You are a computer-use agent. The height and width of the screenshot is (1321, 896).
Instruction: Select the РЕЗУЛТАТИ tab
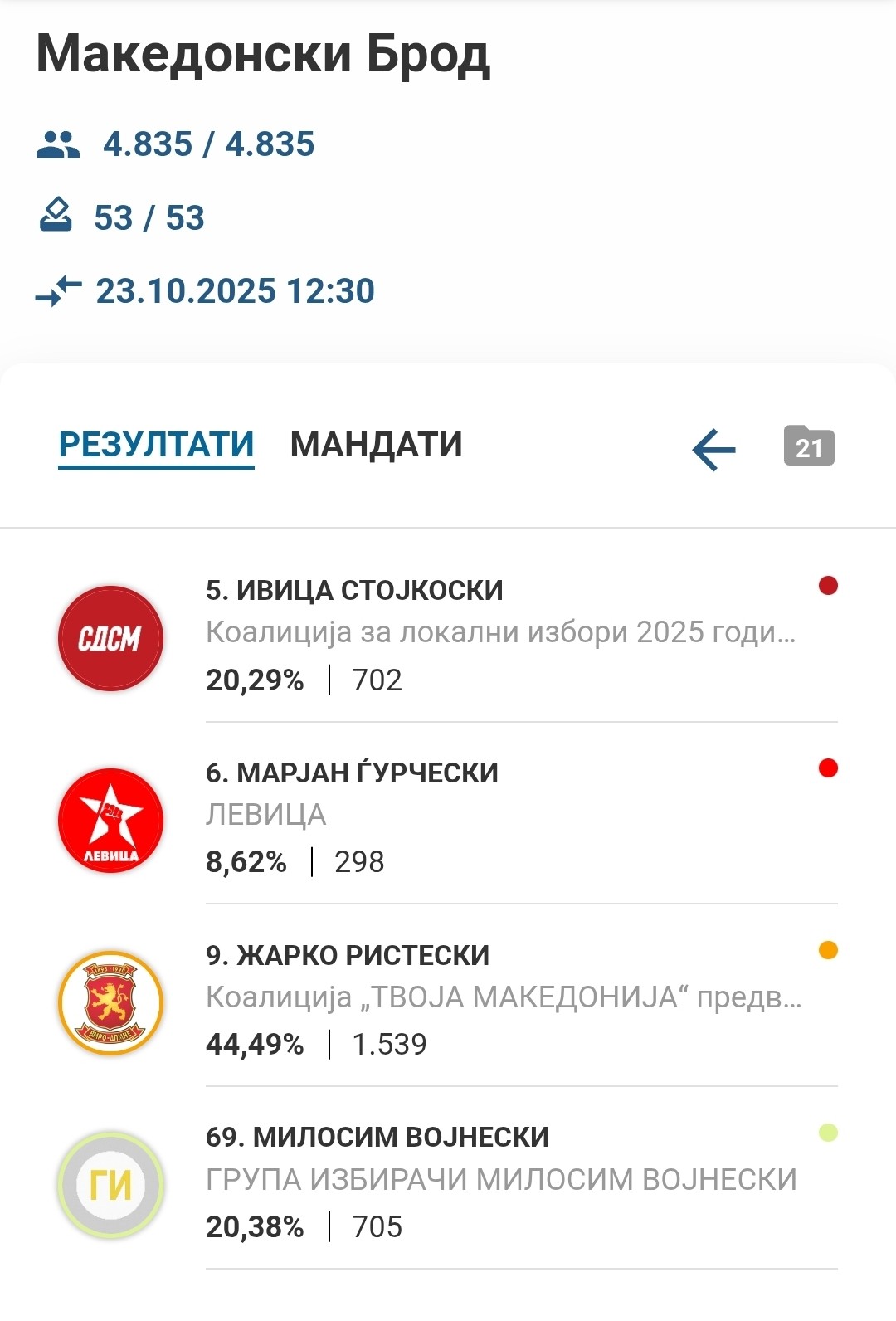(x=156, y=445)
